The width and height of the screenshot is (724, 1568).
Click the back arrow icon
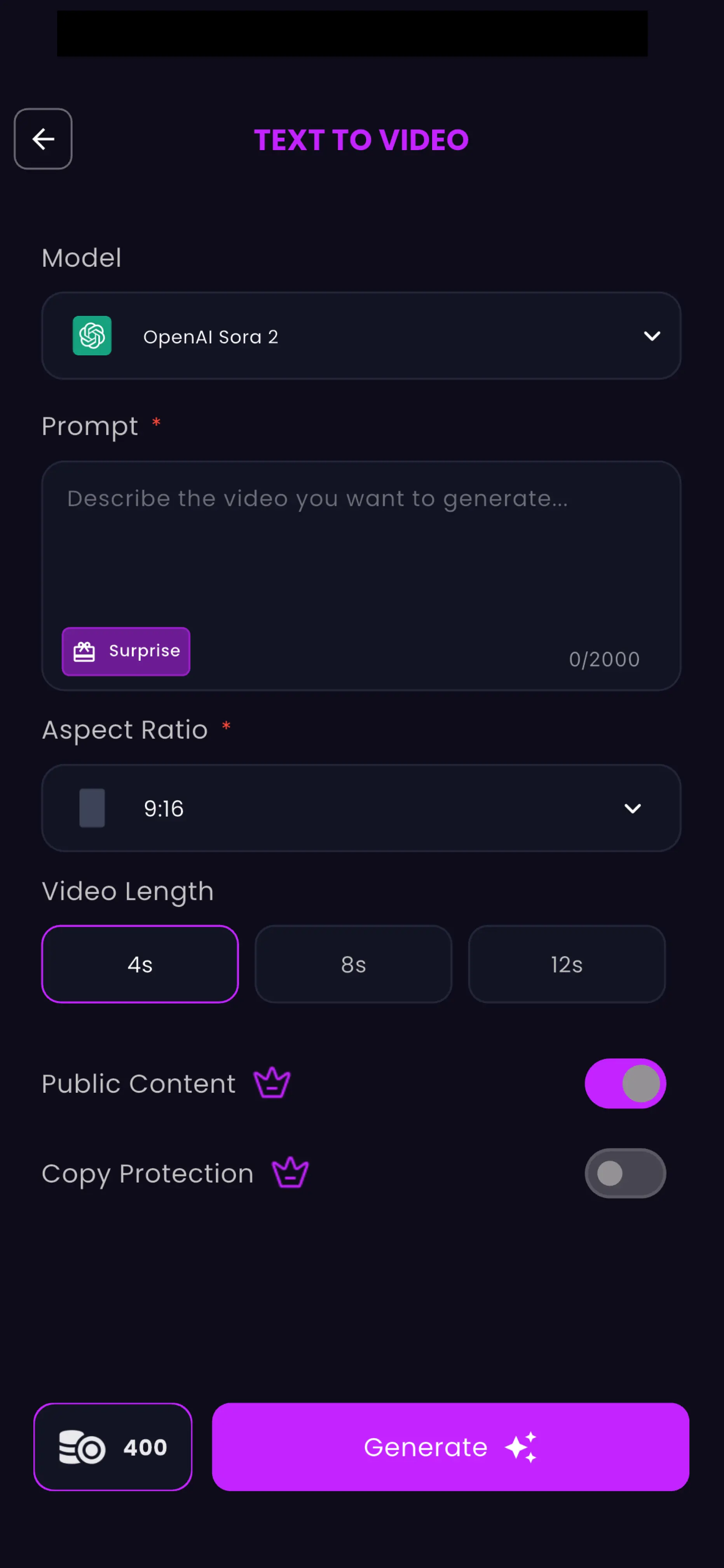43,139
